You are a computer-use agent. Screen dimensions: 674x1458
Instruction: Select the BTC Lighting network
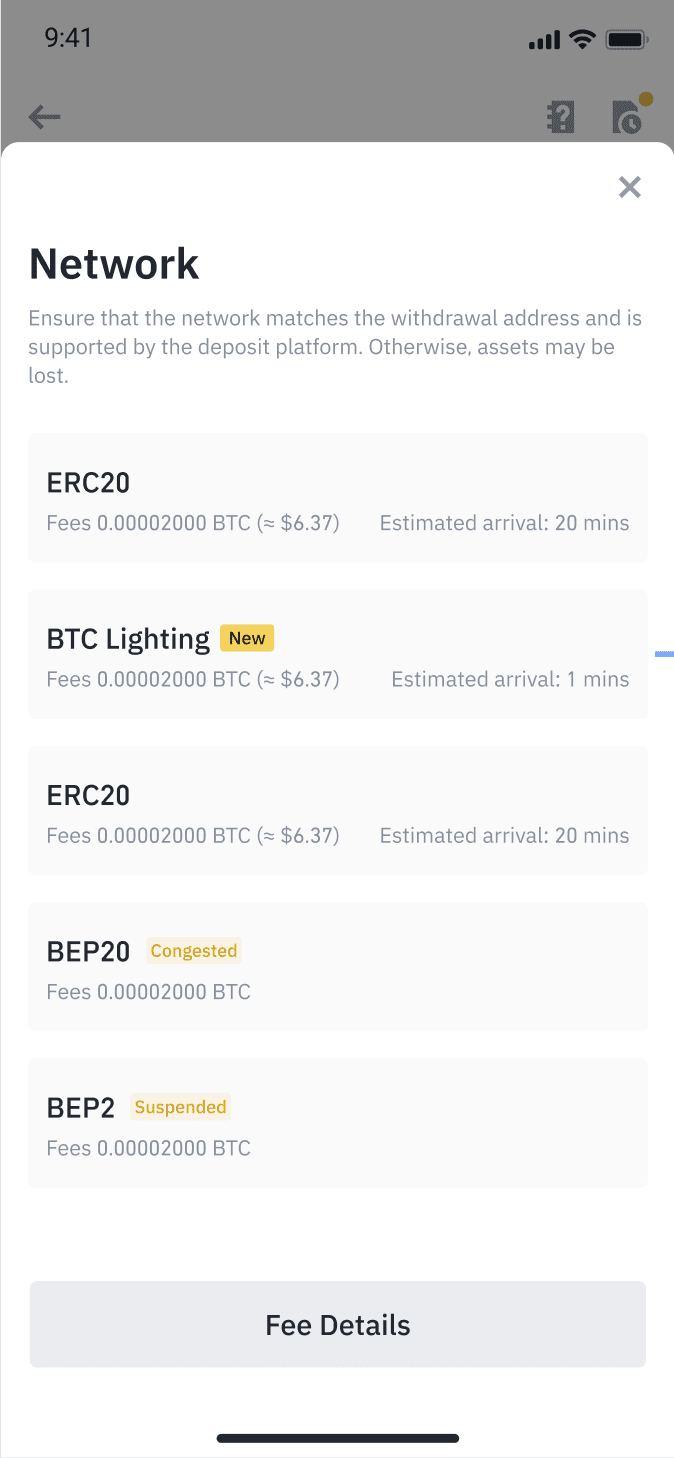click(x=338, y=655)
